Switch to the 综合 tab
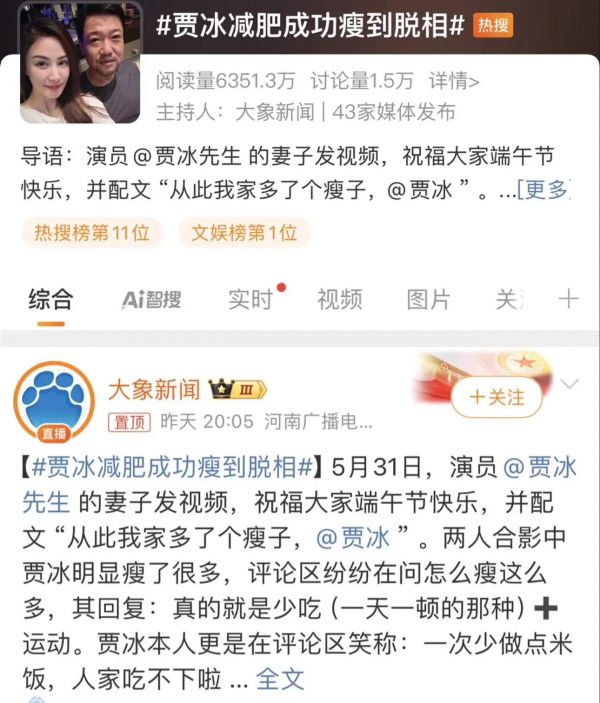This screenshot has width=600, height=703. 51,298
